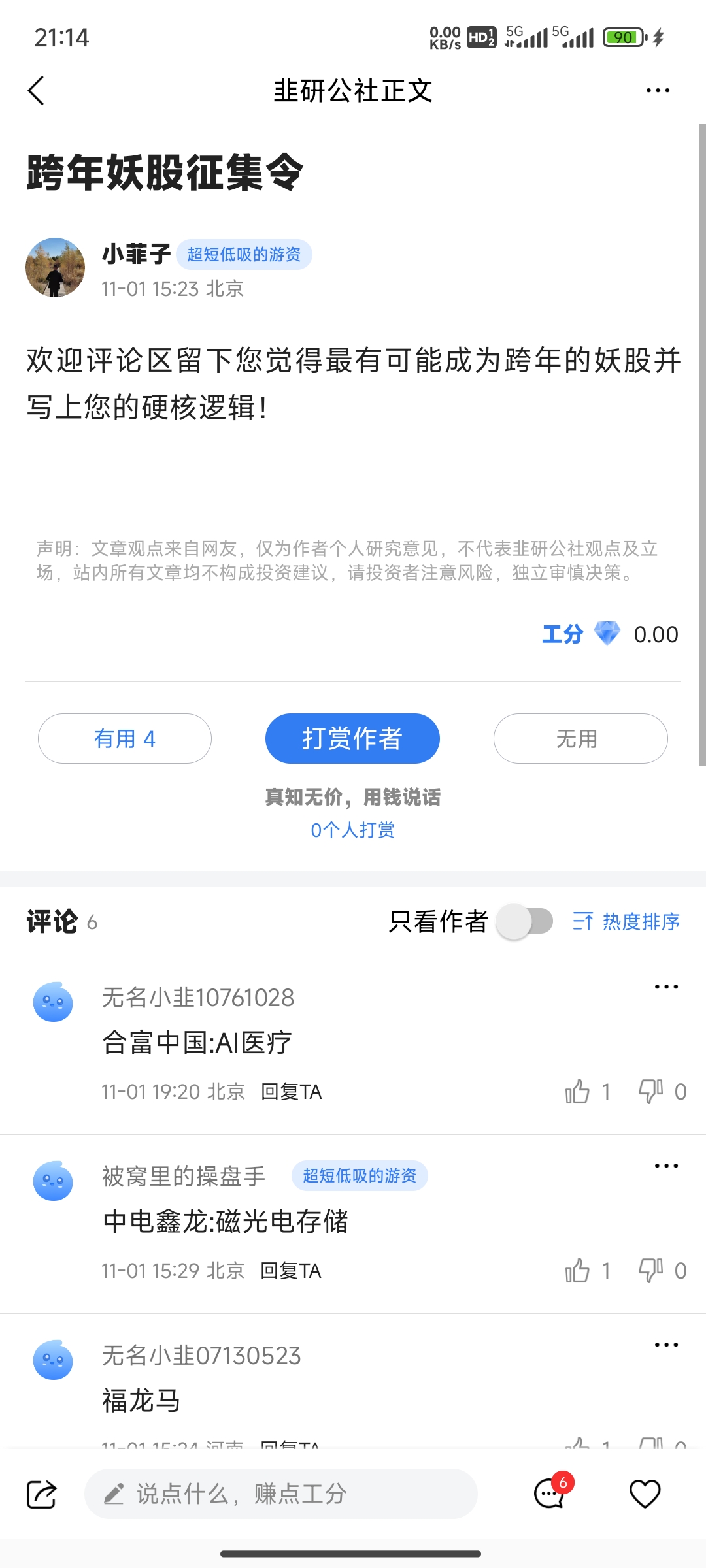Enable the 只看作者 switch
This screenshot has height=1568, width=706.
(x=524, y=922)
